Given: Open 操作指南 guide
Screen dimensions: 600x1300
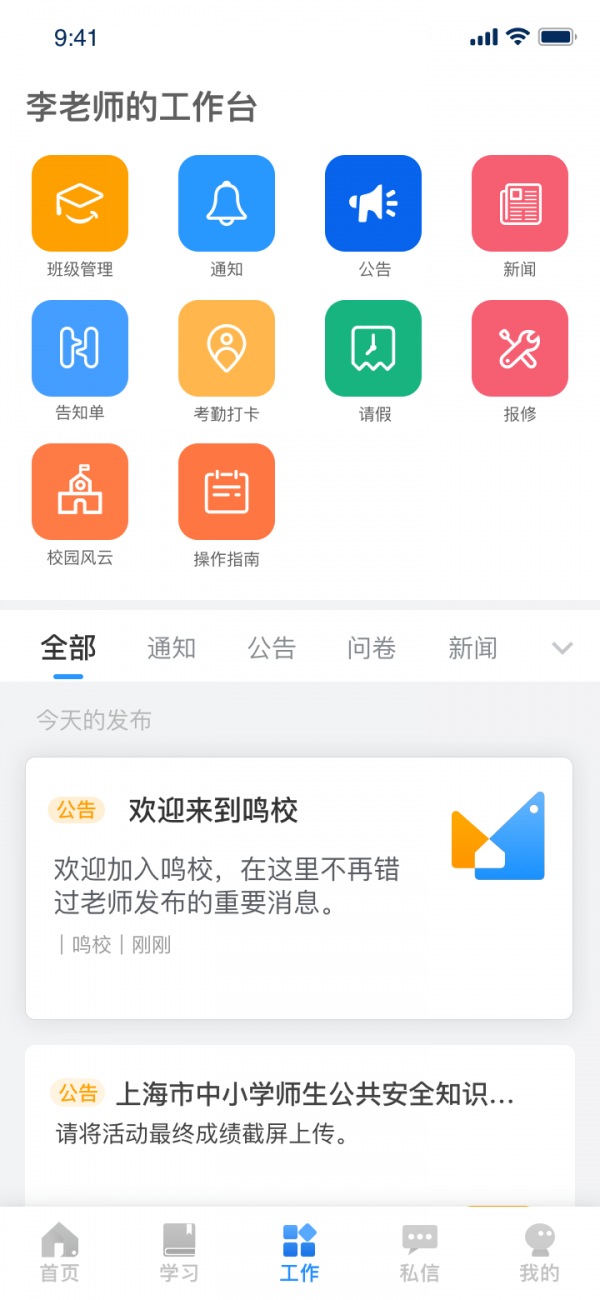Looking at the screenshot, I should coord(226,492).
